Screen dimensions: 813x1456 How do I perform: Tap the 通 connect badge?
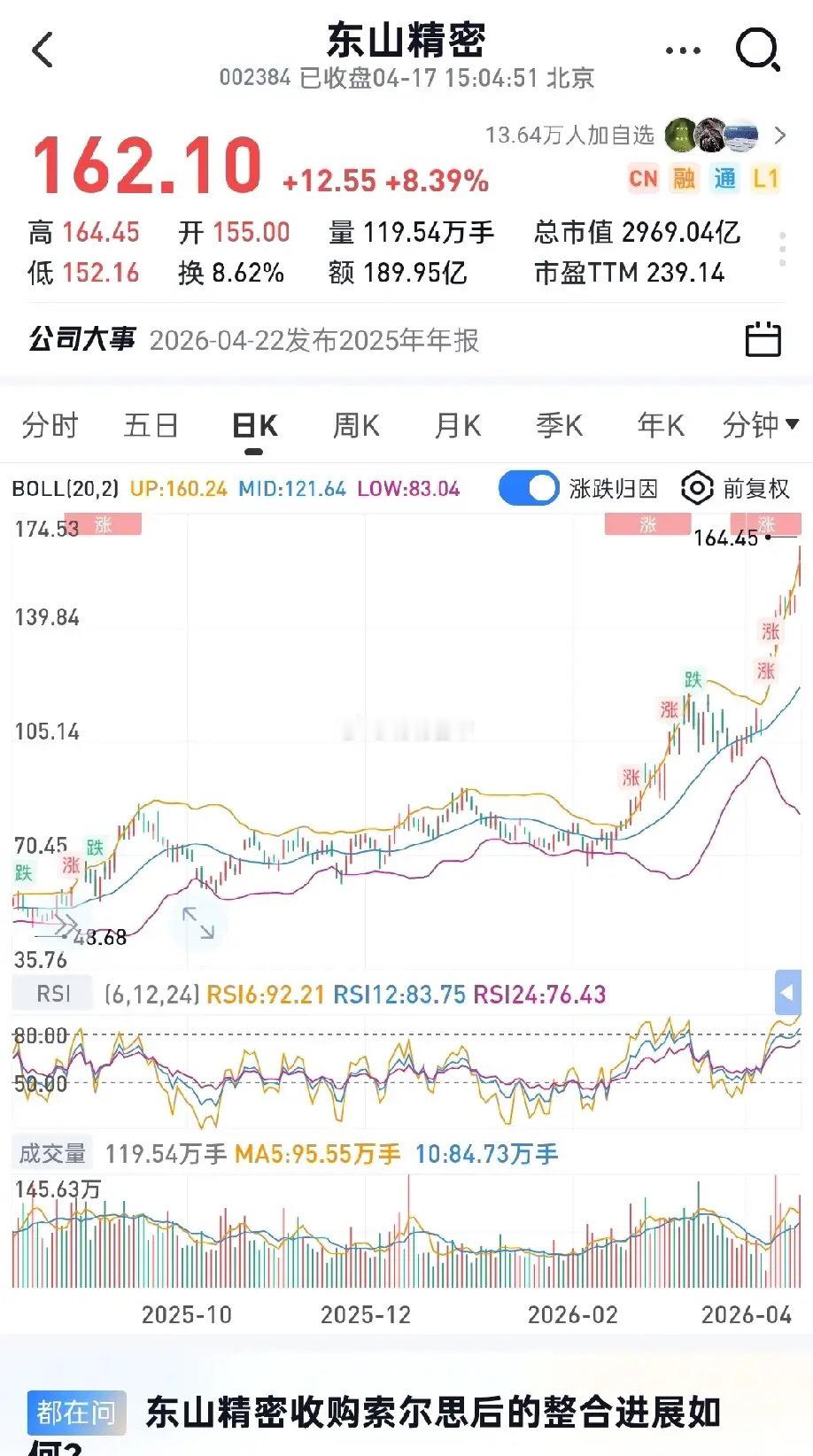point(726,179)
